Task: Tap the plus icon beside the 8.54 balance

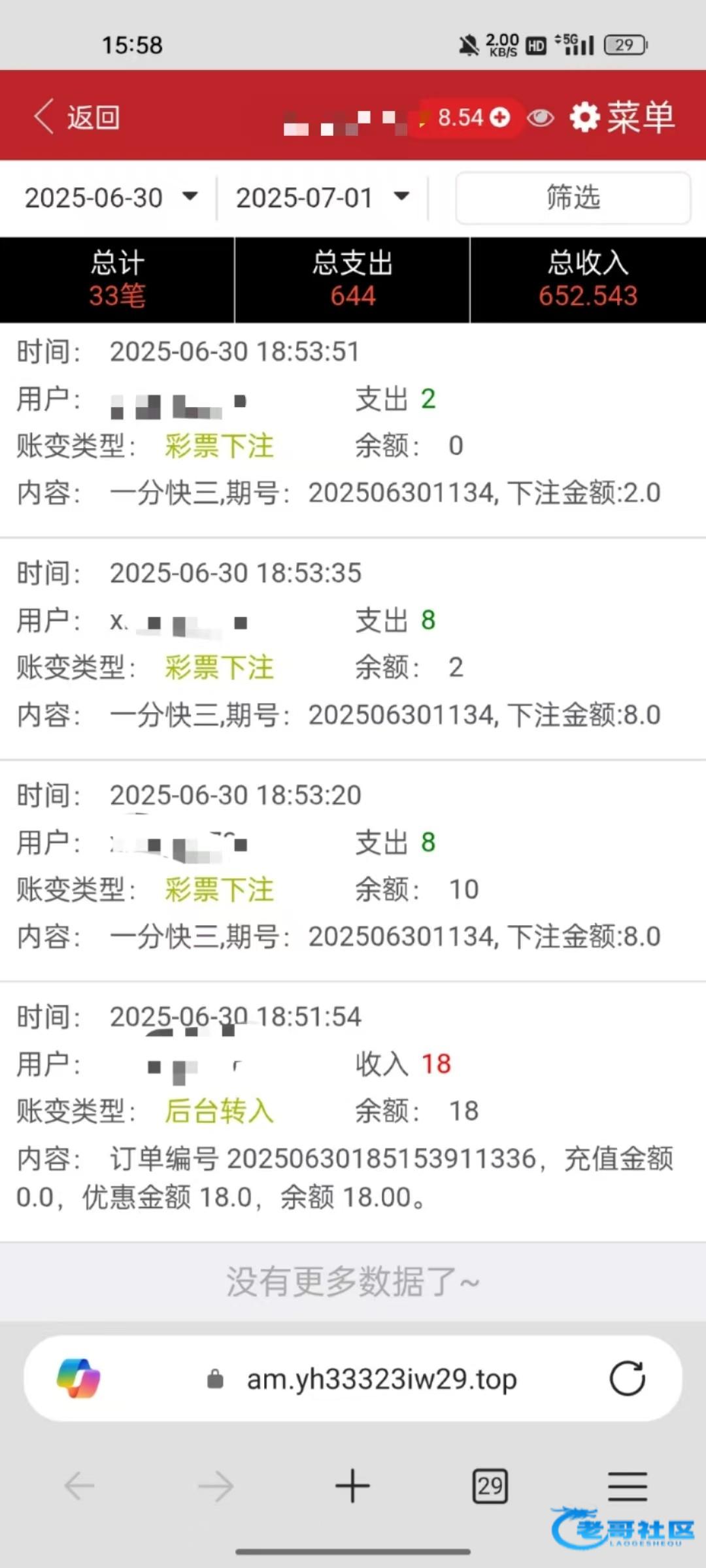Action: tap(500, 118)
